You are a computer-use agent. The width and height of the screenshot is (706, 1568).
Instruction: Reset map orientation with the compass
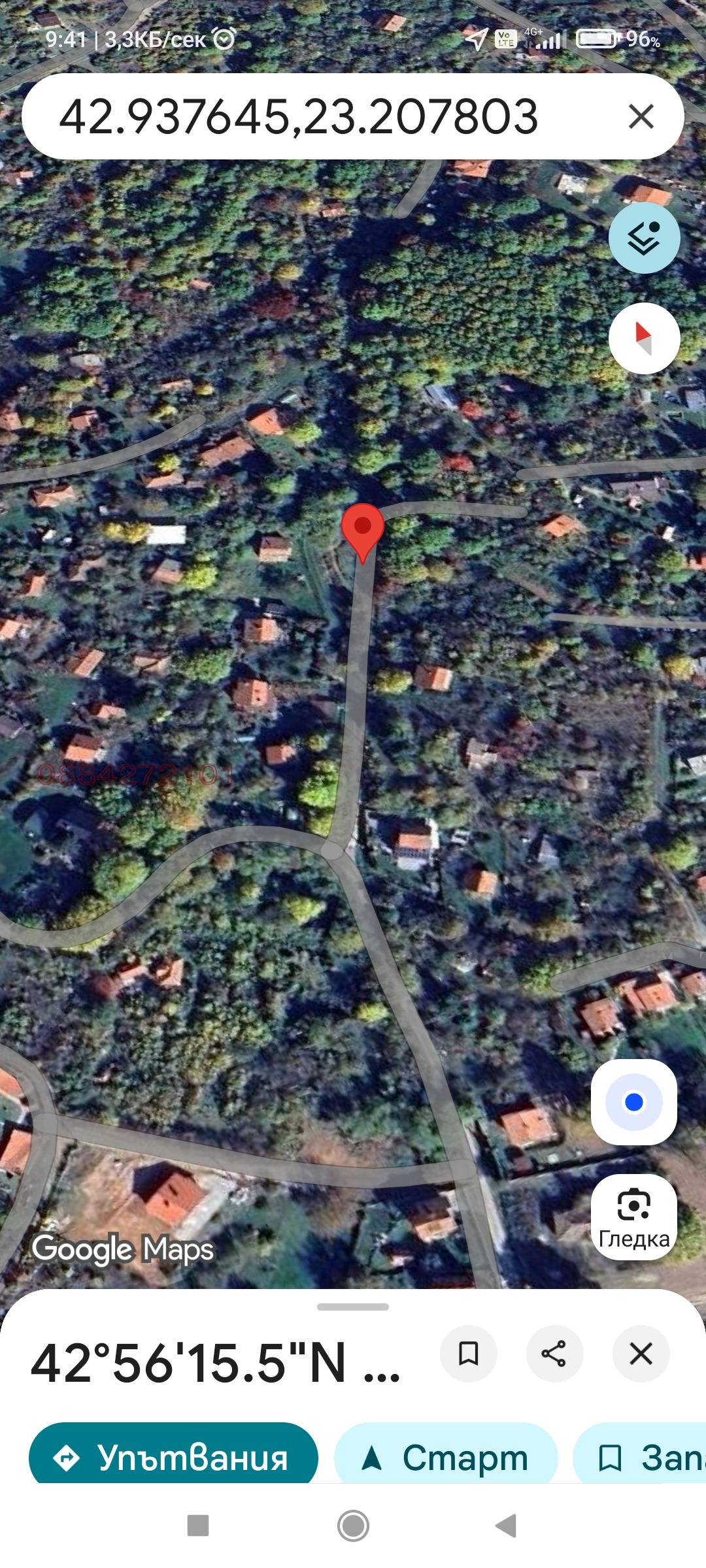pyautogui.click(x=644, y=338)
